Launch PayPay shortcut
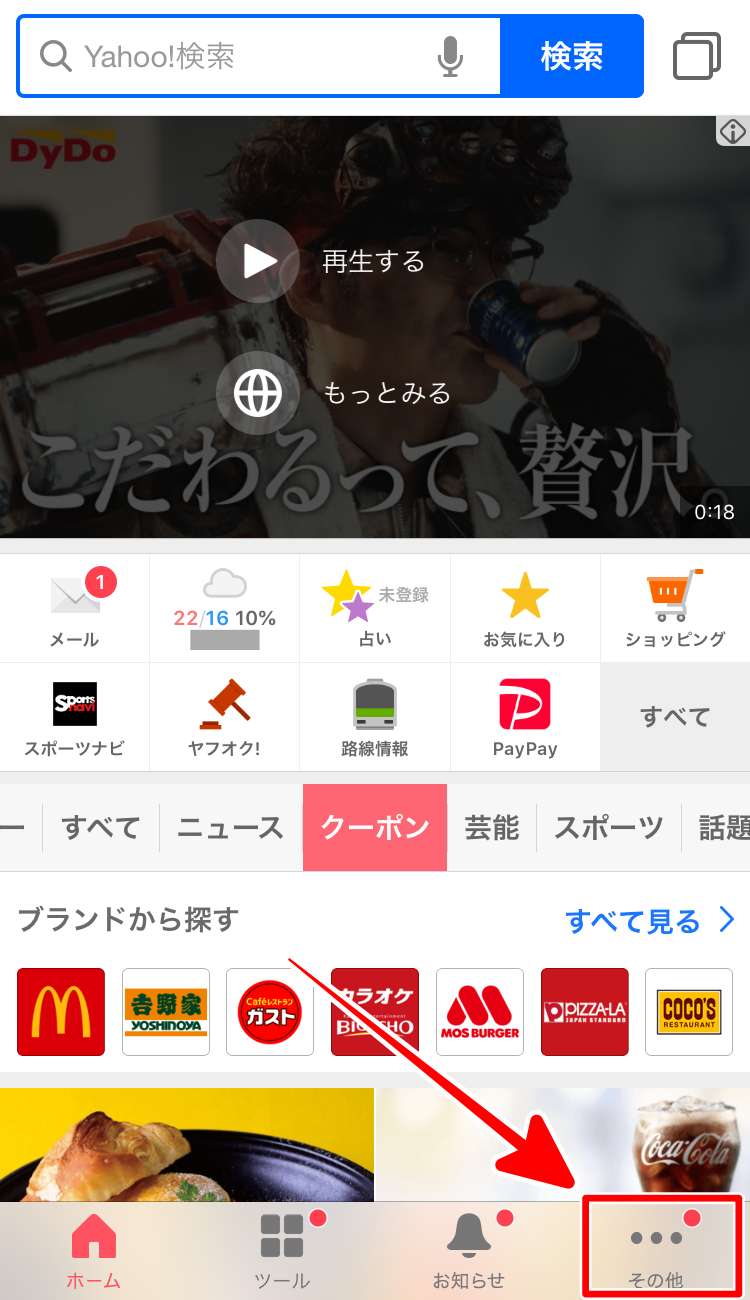This screenshot has width=750, height=1300. [524, 717]
